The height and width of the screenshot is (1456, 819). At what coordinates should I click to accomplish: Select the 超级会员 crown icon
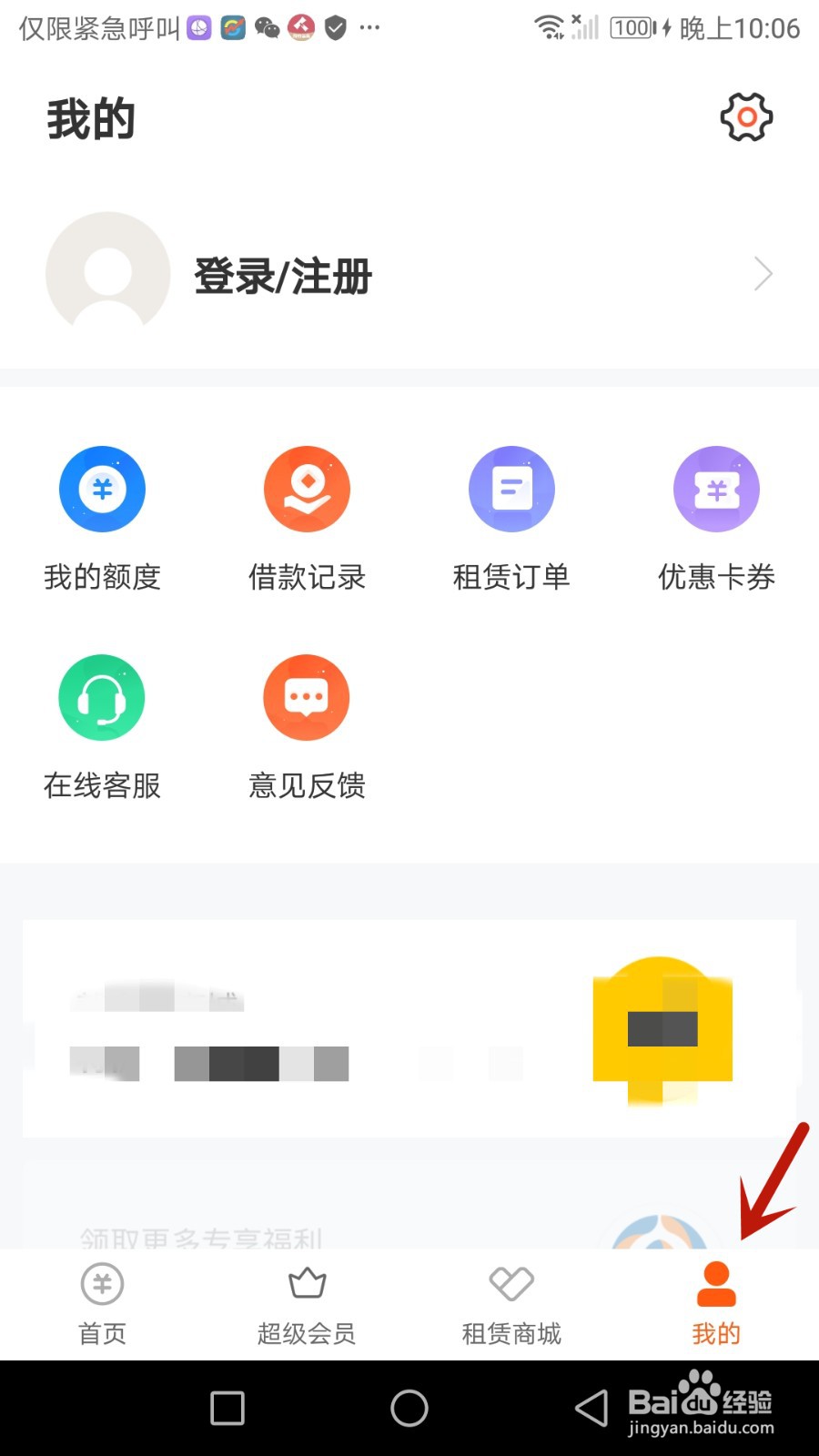307,1283
